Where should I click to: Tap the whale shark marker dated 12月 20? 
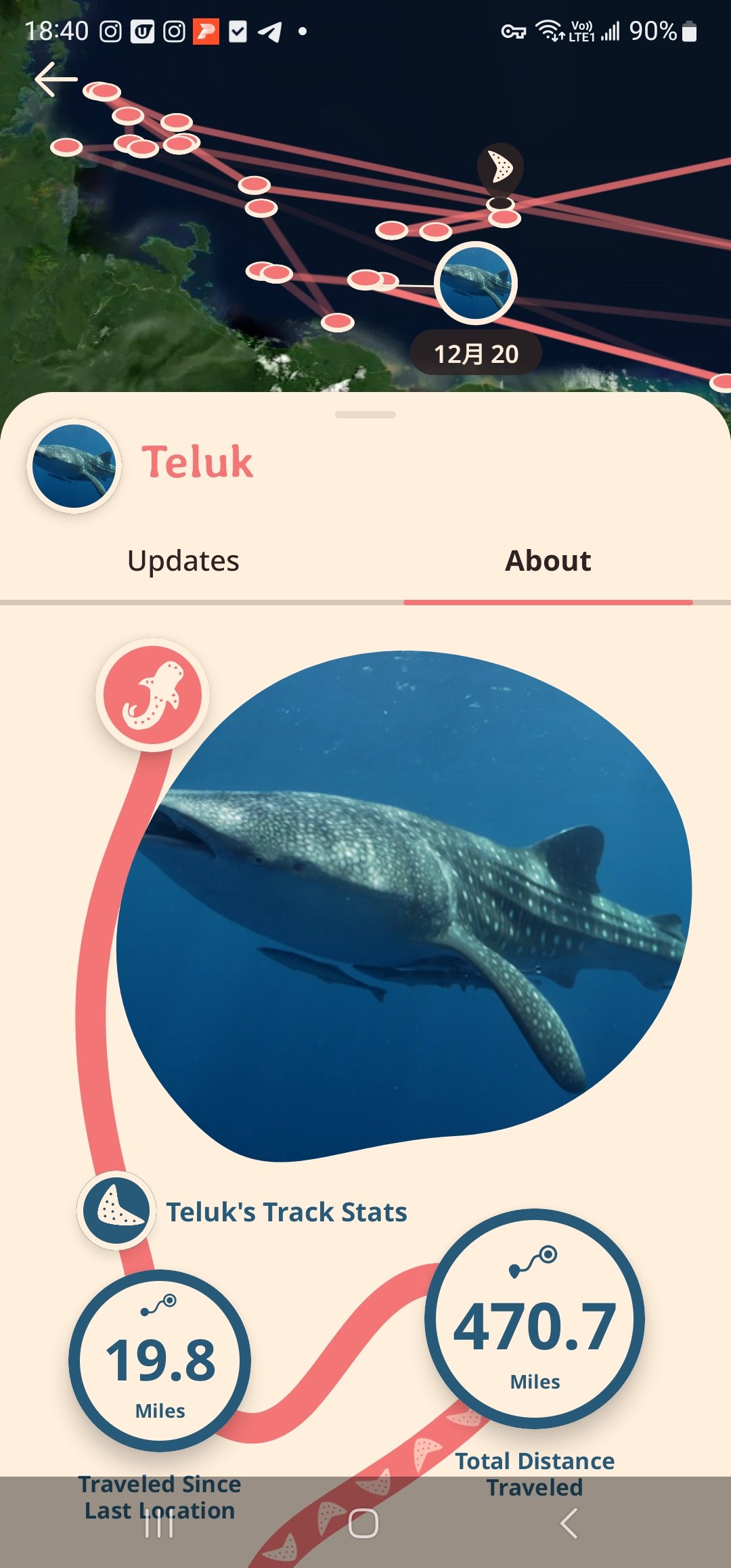[476, 283]
